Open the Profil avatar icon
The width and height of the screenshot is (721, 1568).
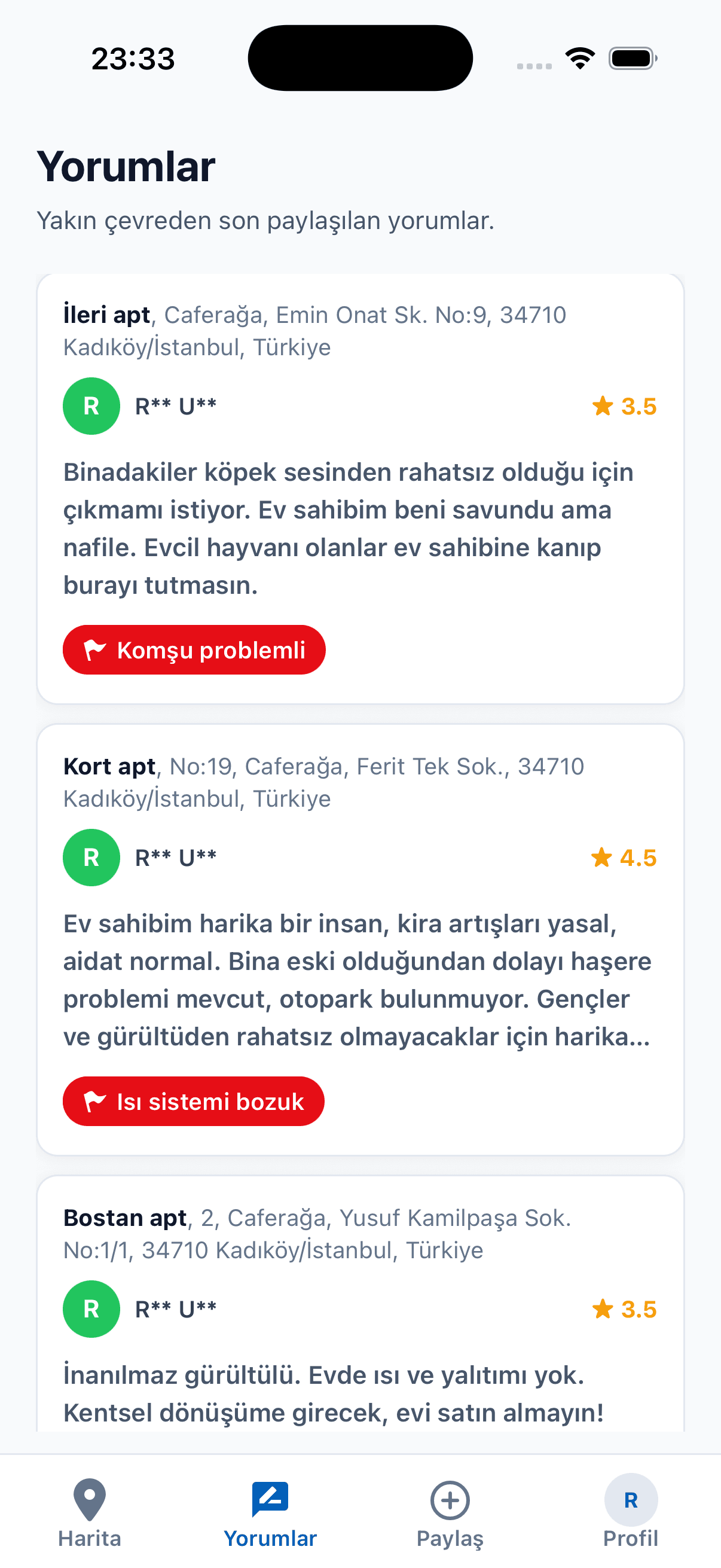coord(631,1499)
